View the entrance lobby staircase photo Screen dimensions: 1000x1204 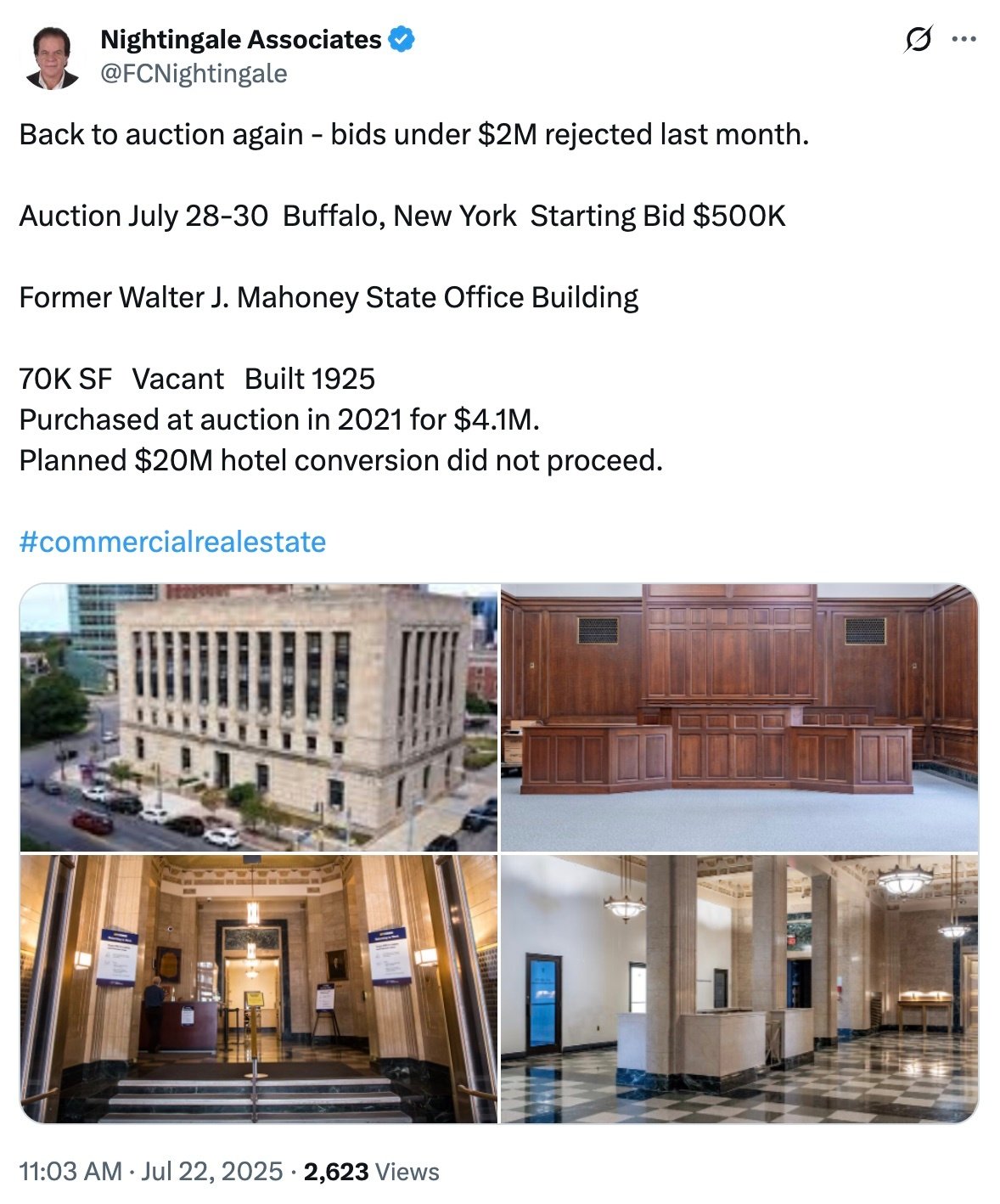point(258,989)
